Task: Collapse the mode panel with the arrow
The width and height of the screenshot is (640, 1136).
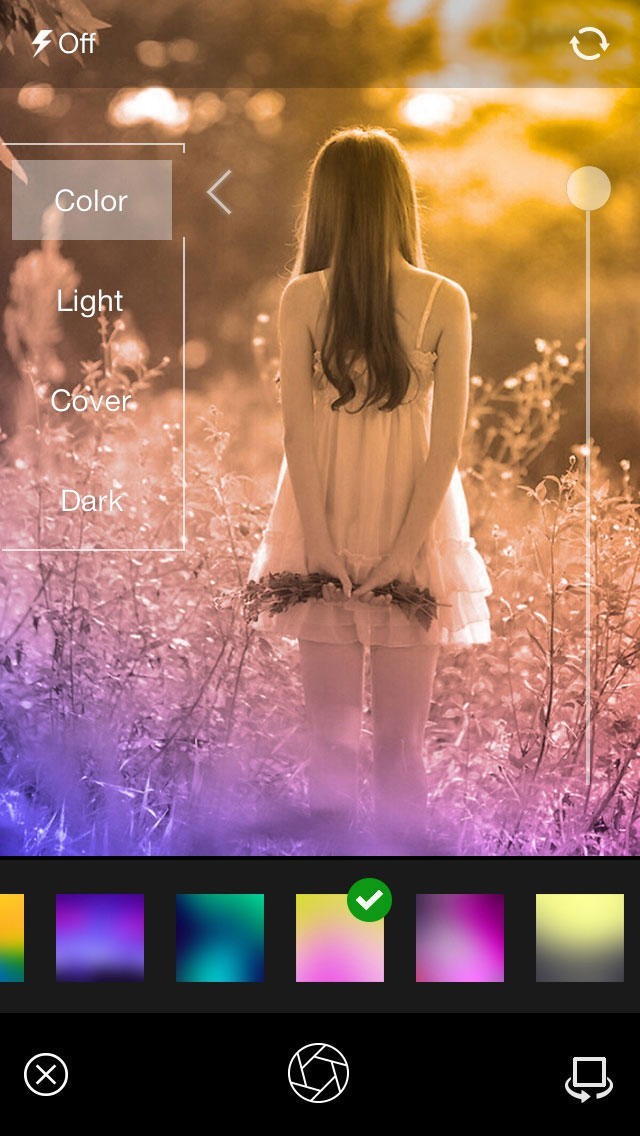Action: (219, 192)
